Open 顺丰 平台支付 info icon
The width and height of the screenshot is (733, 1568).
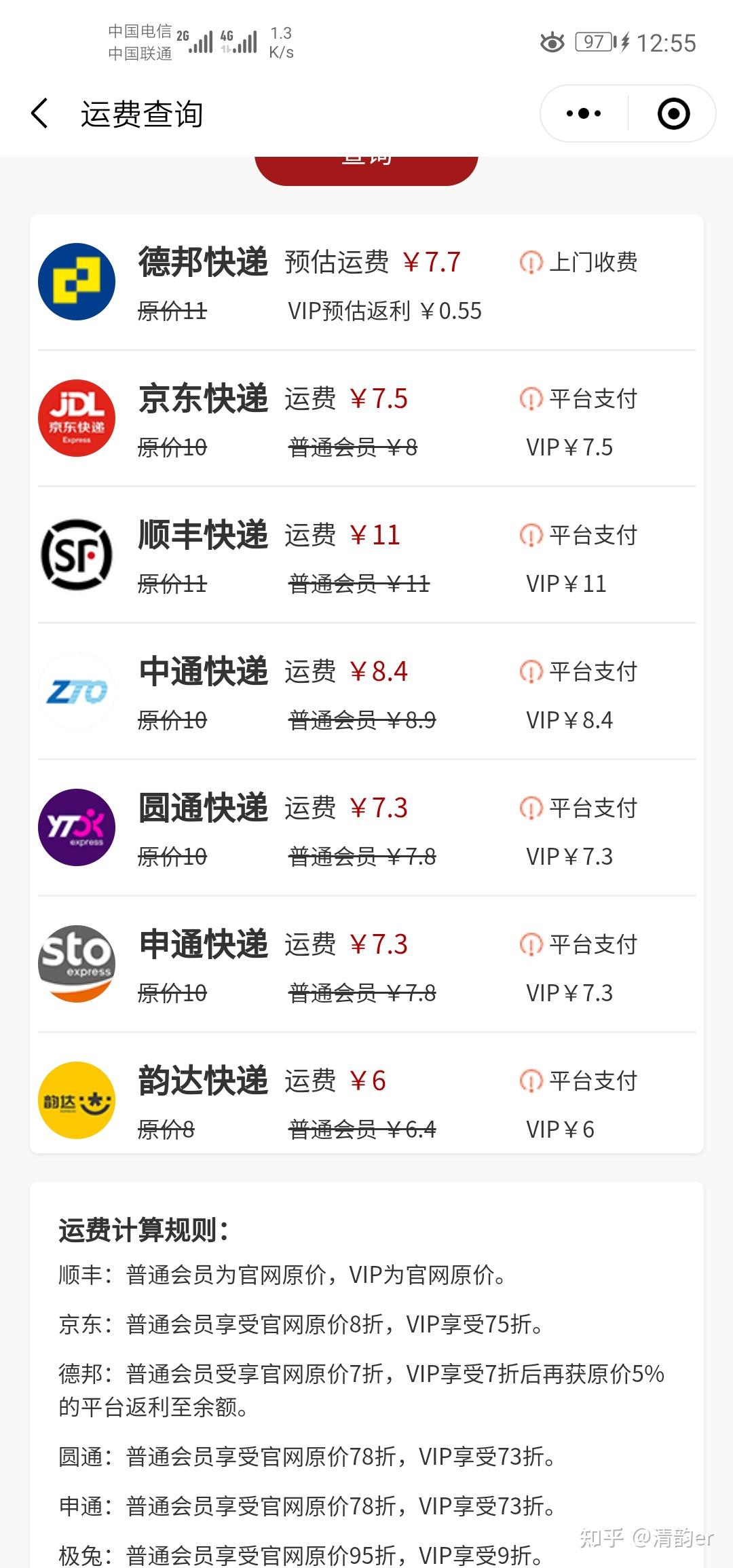coord(532,535)
